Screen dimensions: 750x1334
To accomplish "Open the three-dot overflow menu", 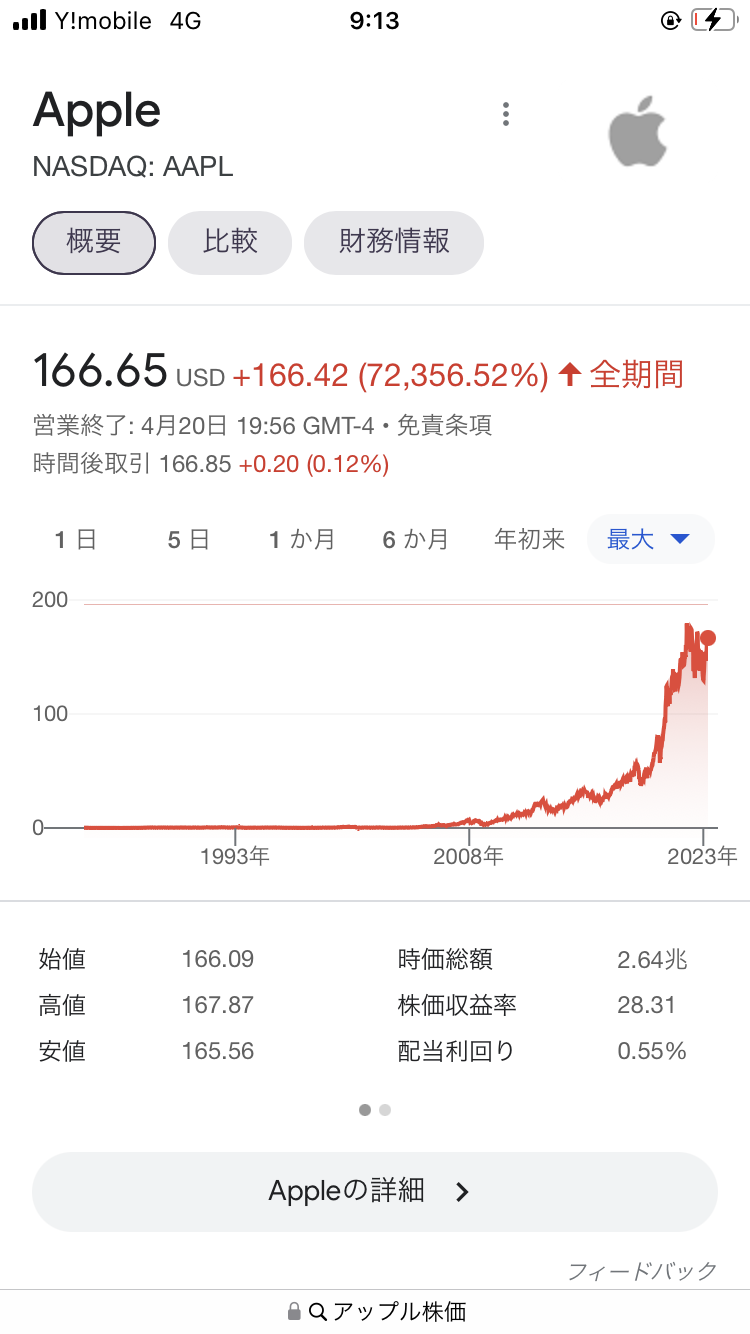I will (506, 114).
